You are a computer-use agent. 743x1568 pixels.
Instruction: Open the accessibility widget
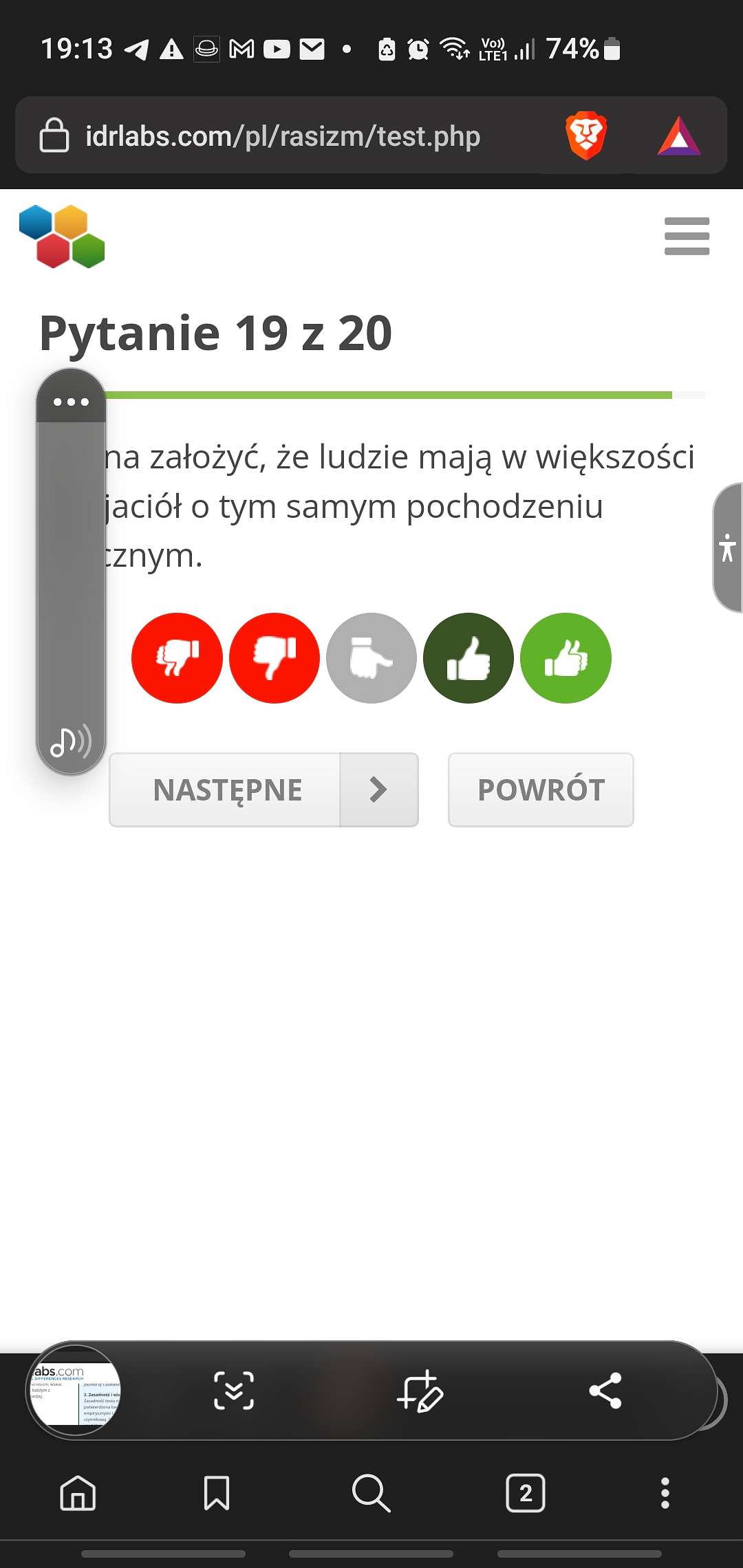click(728, 547)
